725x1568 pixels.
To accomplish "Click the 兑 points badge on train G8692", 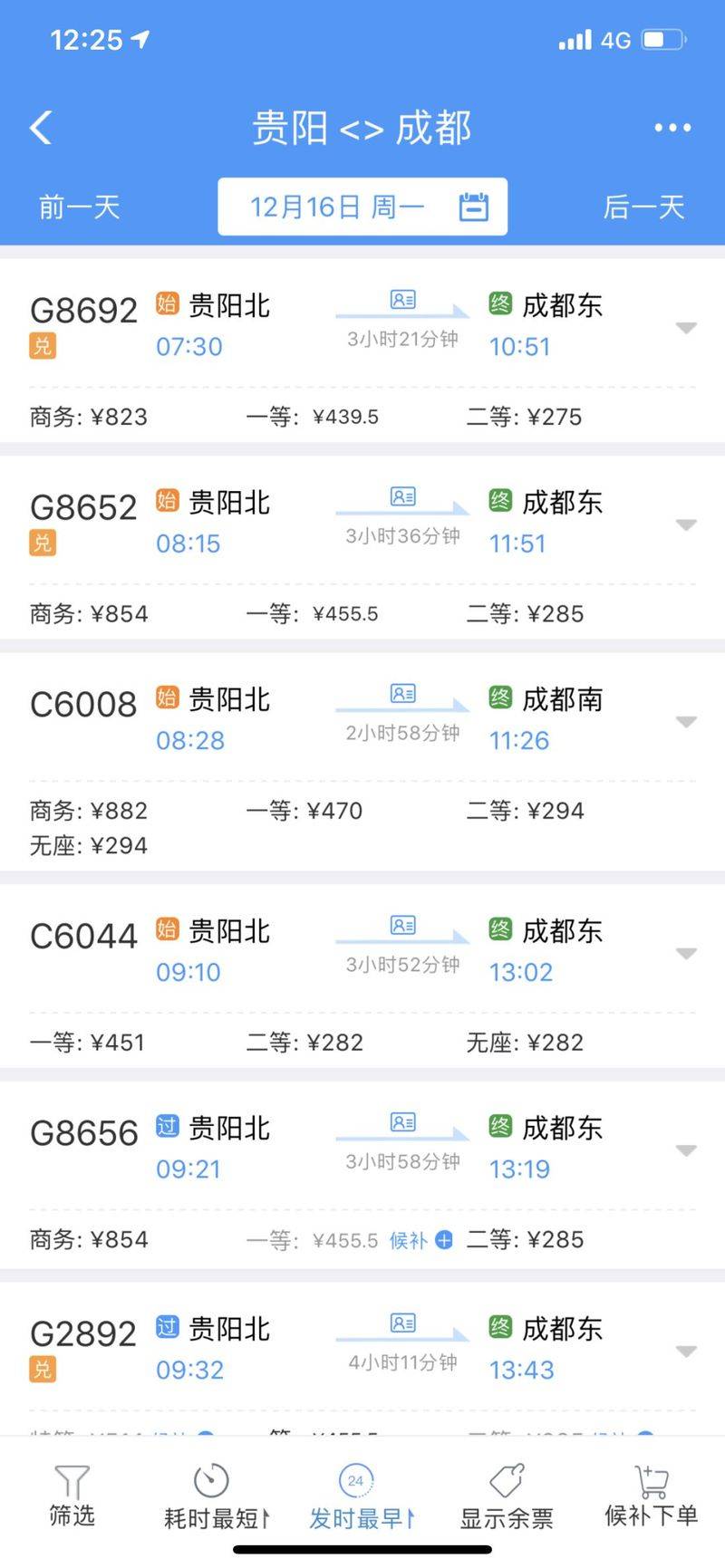I will (x=42, y=346).
